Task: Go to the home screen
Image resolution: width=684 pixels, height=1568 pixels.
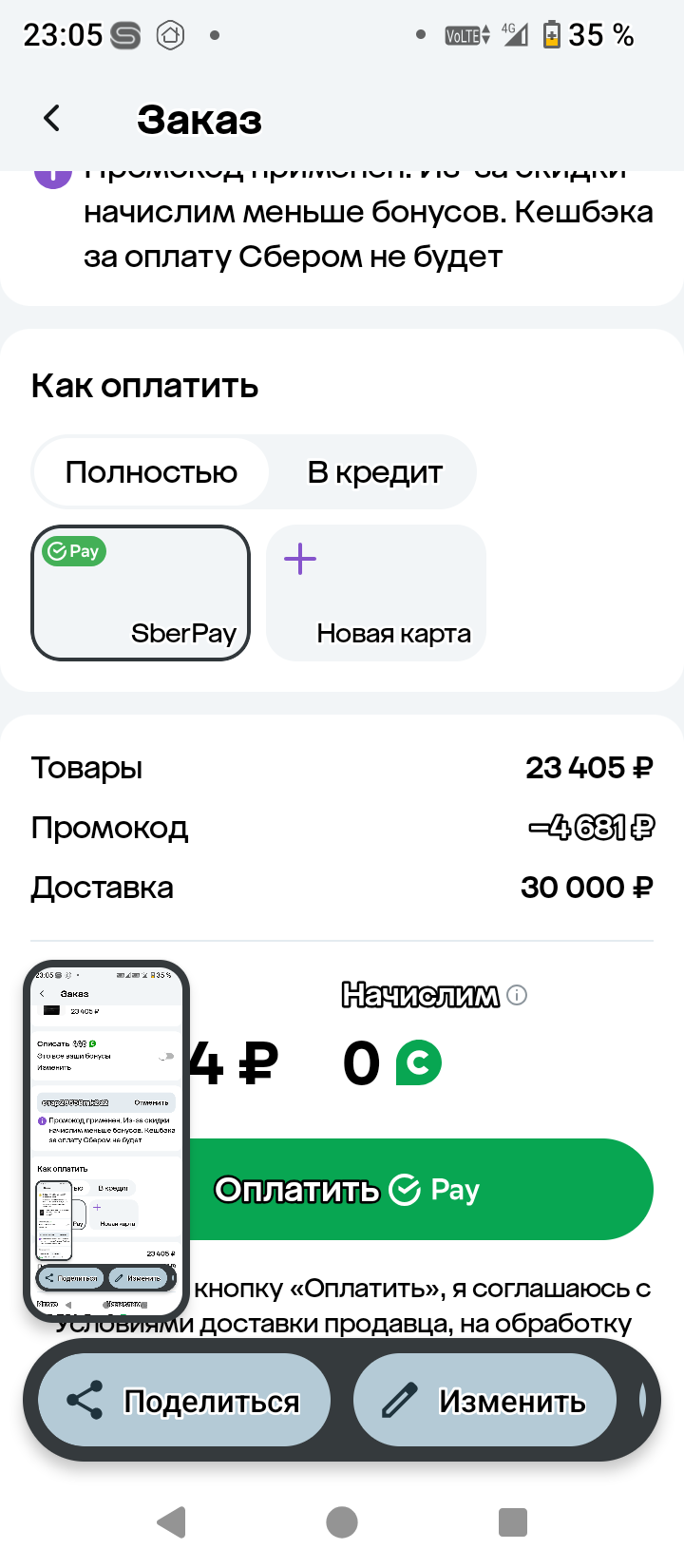Action: tap(342, 1521)
